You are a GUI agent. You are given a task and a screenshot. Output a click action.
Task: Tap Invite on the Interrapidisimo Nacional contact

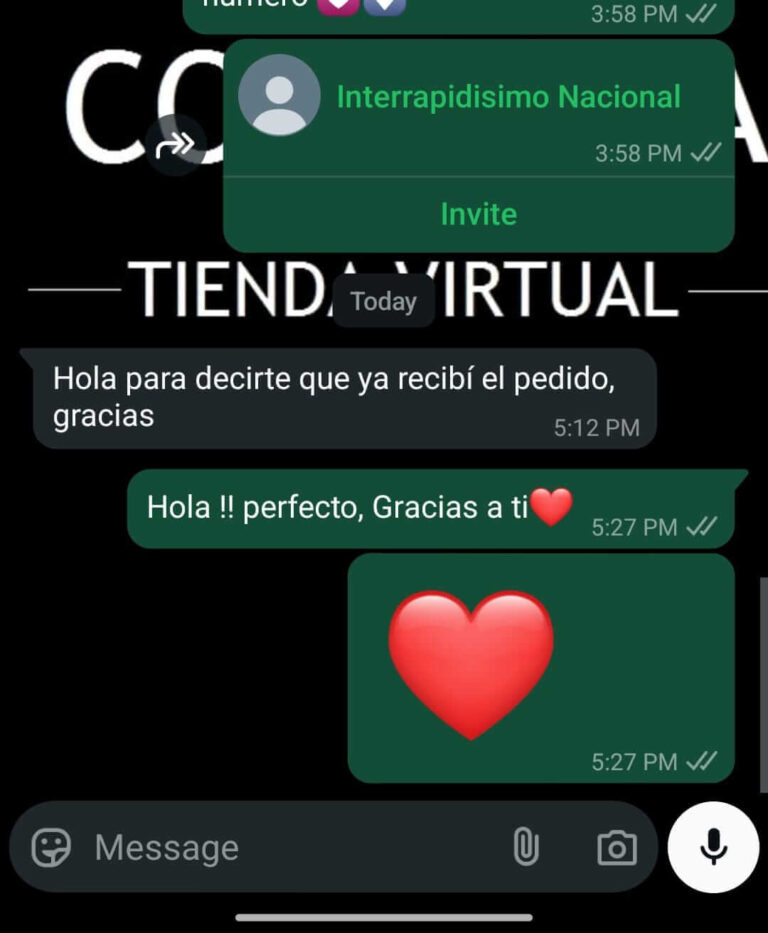pyautogui.click(x=478, y=214)
